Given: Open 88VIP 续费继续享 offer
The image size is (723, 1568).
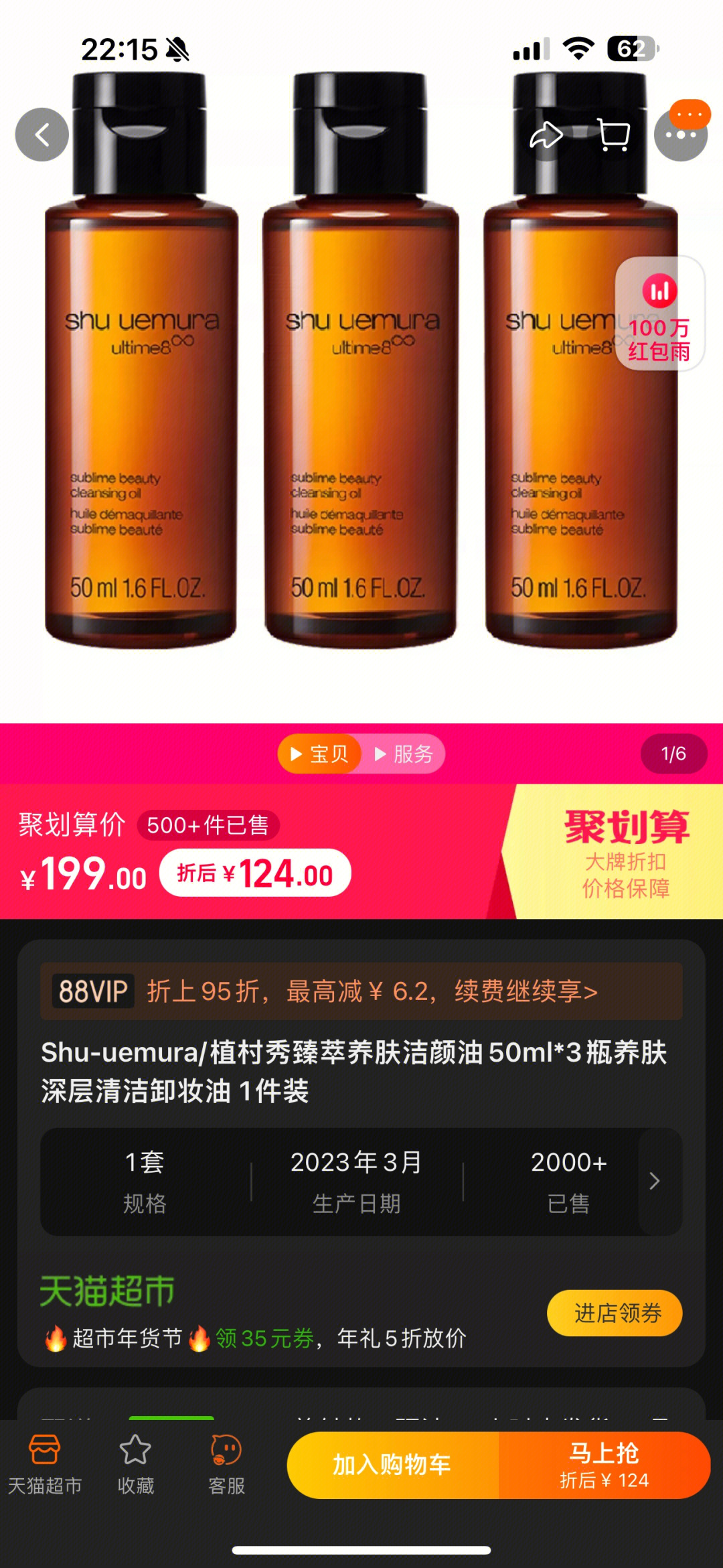Looking at the screenshot, I should (x=525, y=991).
